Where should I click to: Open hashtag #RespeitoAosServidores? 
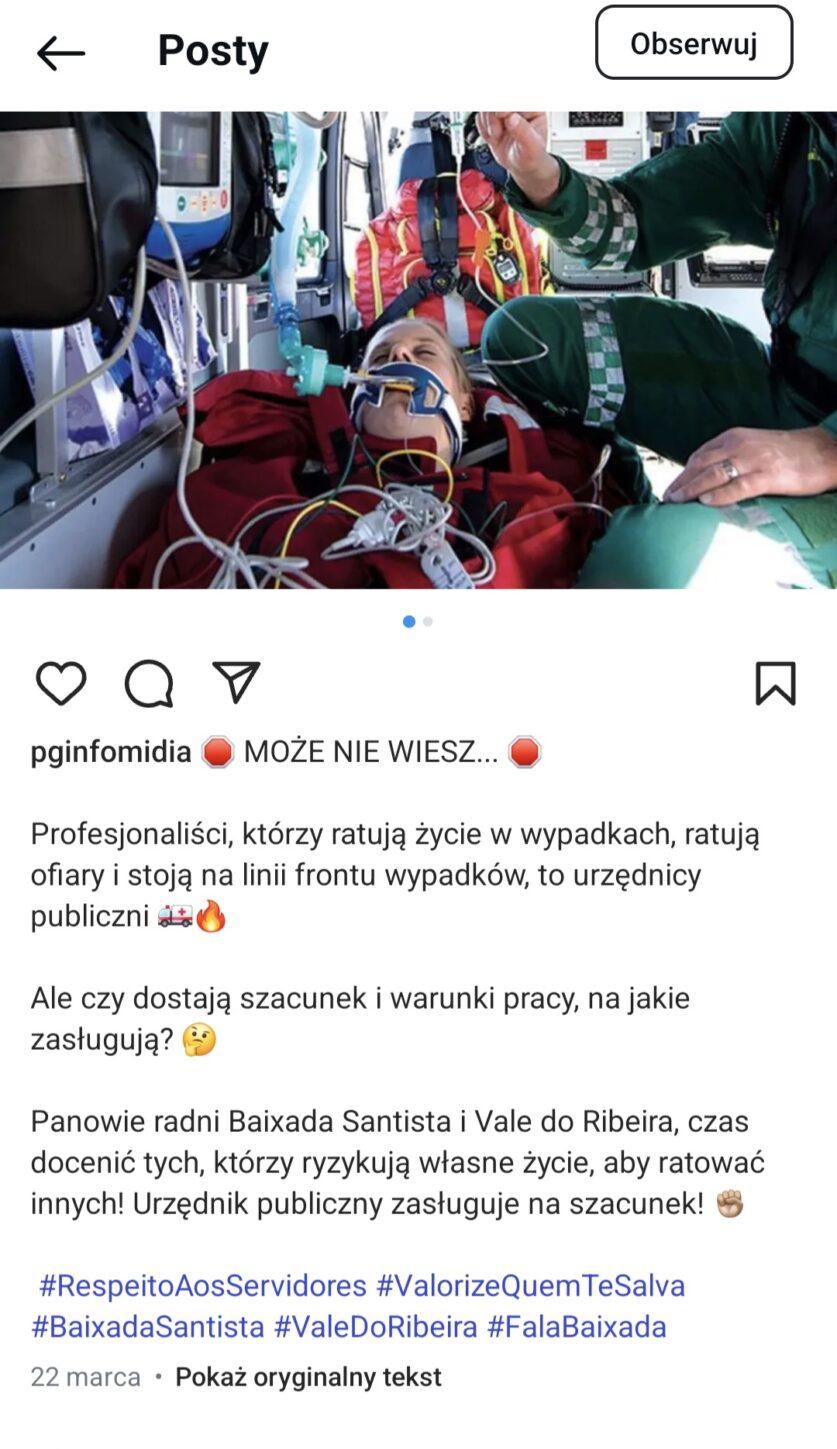(x=202, y=1285)
